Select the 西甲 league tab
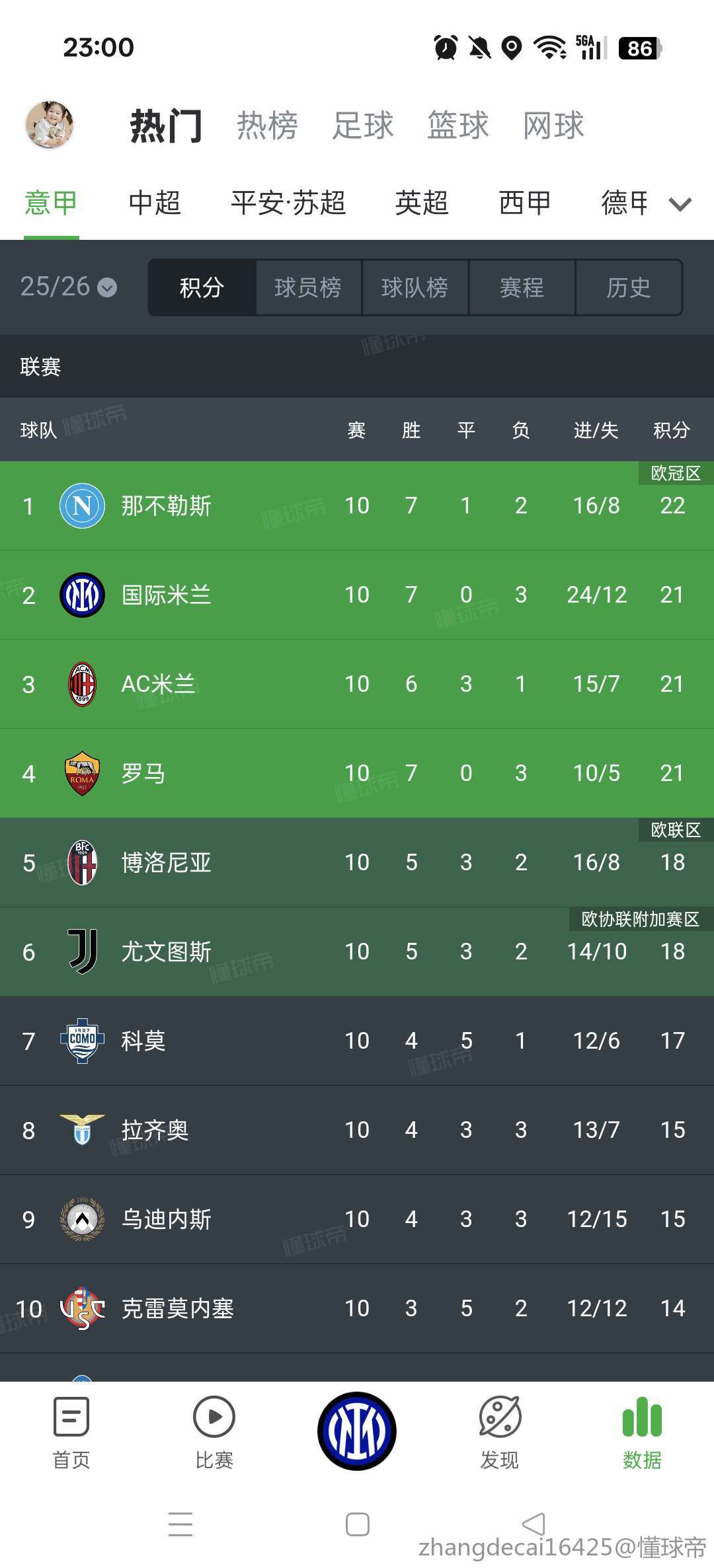 click(x=524, y=203)
